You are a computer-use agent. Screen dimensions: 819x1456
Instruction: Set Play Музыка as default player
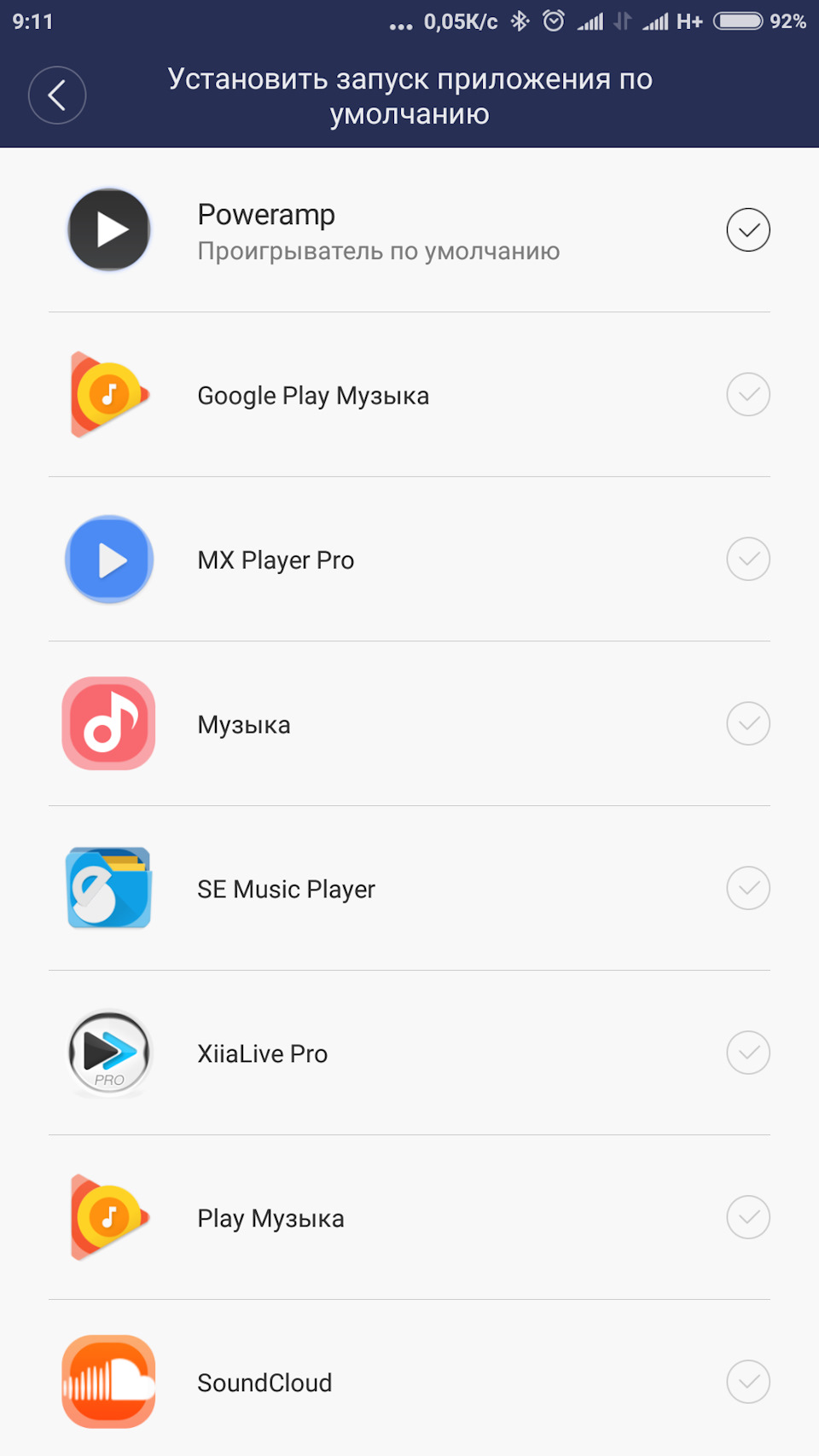point(409,1218)
